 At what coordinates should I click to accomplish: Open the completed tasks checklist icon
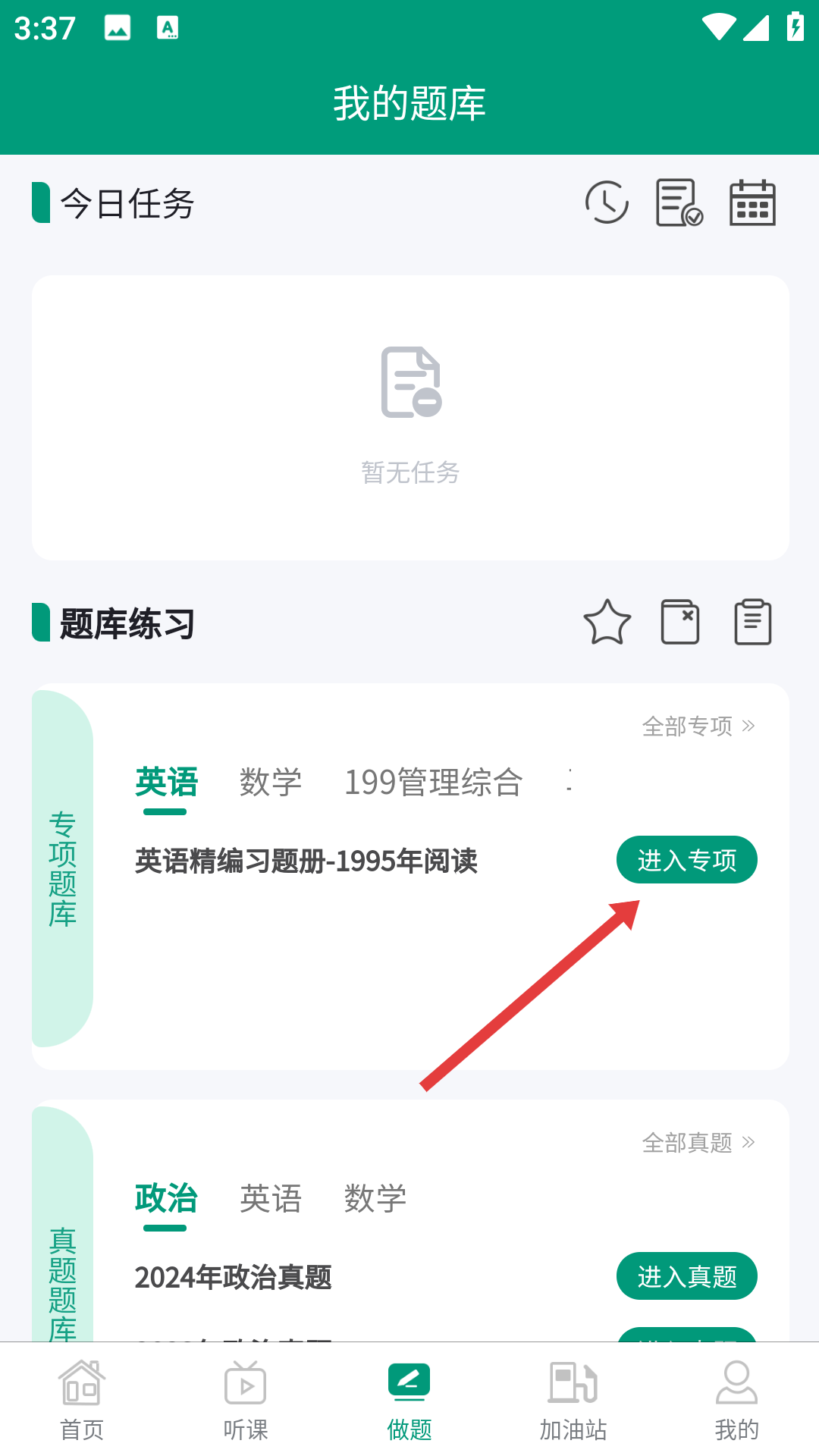point(679,202)
